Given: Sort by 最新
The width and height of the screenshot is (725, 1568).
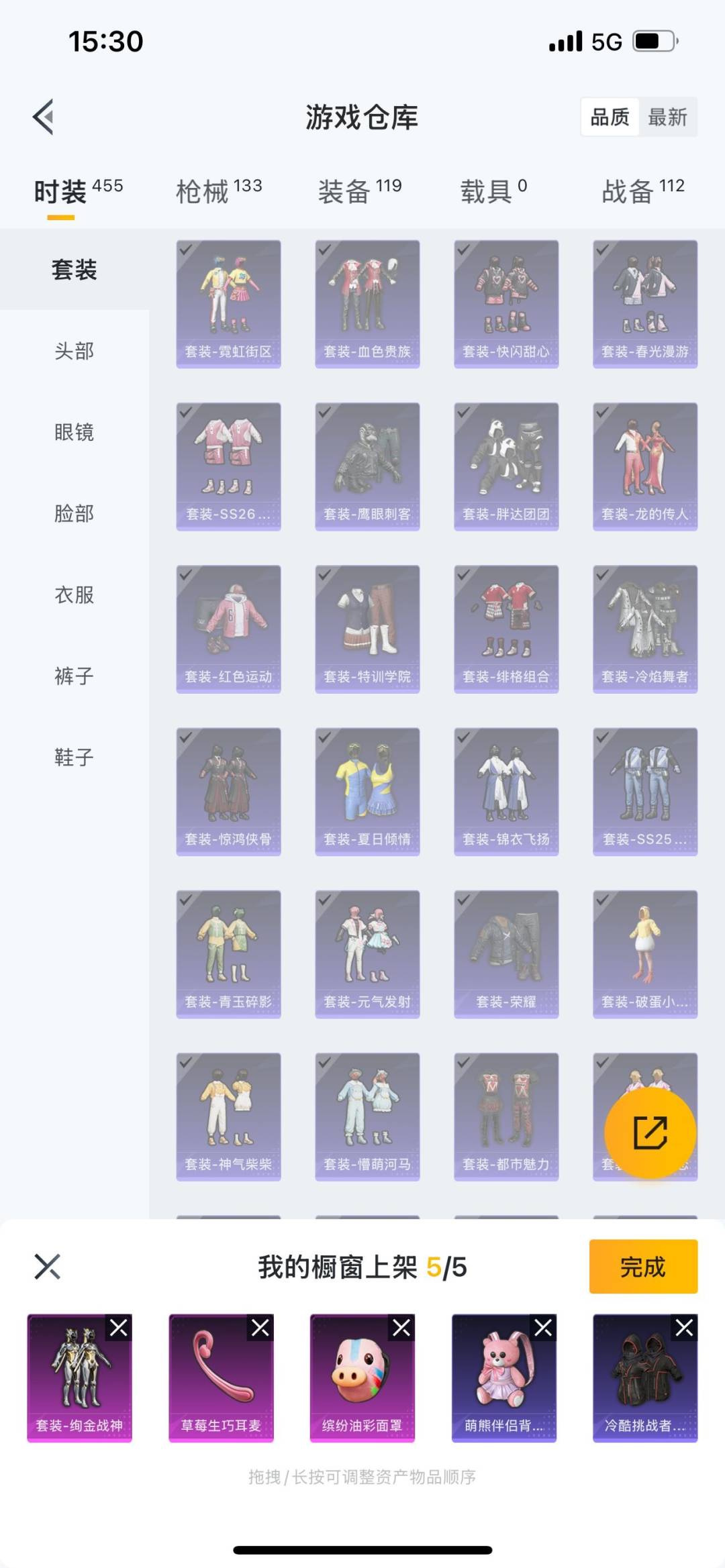Looking at the screenshot, I should 667,117.
